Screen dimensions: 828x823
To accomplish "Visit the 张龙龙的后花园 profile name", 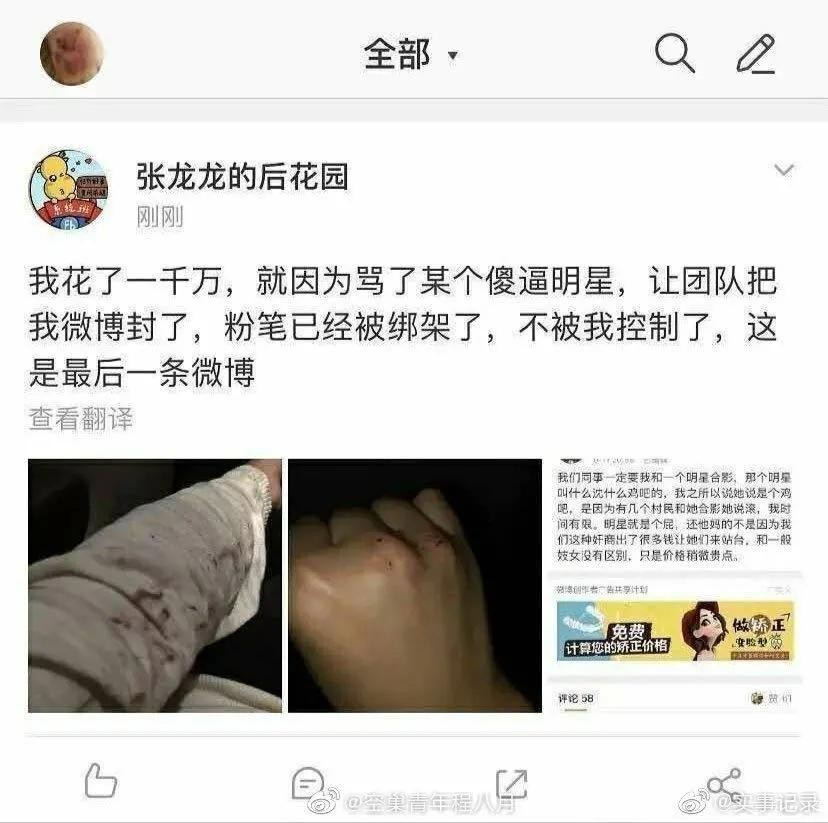I will click(x=242, y=177).
